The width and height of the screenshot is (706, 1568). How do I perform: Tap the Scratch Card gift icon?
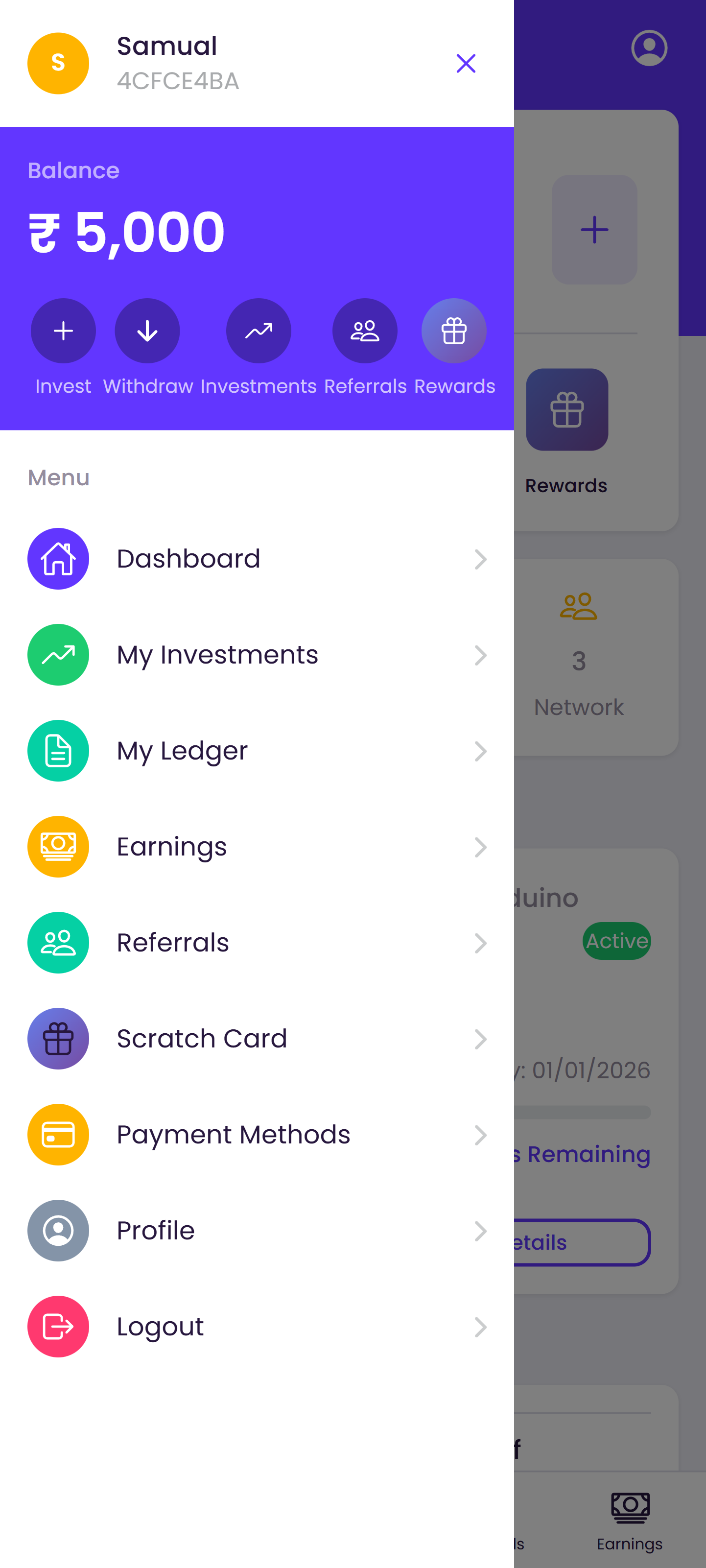tap(58, 1039)
